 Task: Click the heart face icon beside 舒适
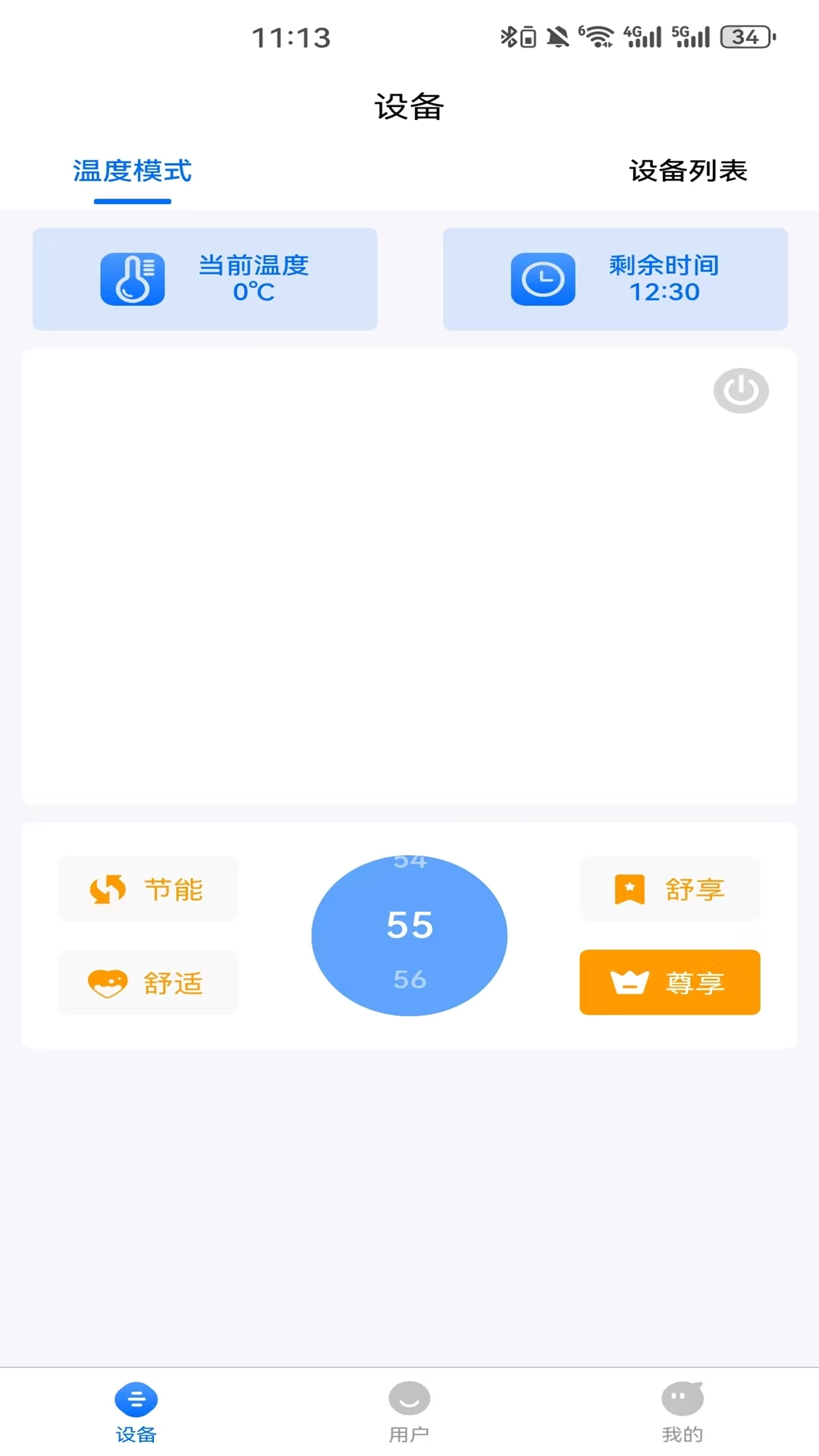pyautogui.click(x=106, y=983)
